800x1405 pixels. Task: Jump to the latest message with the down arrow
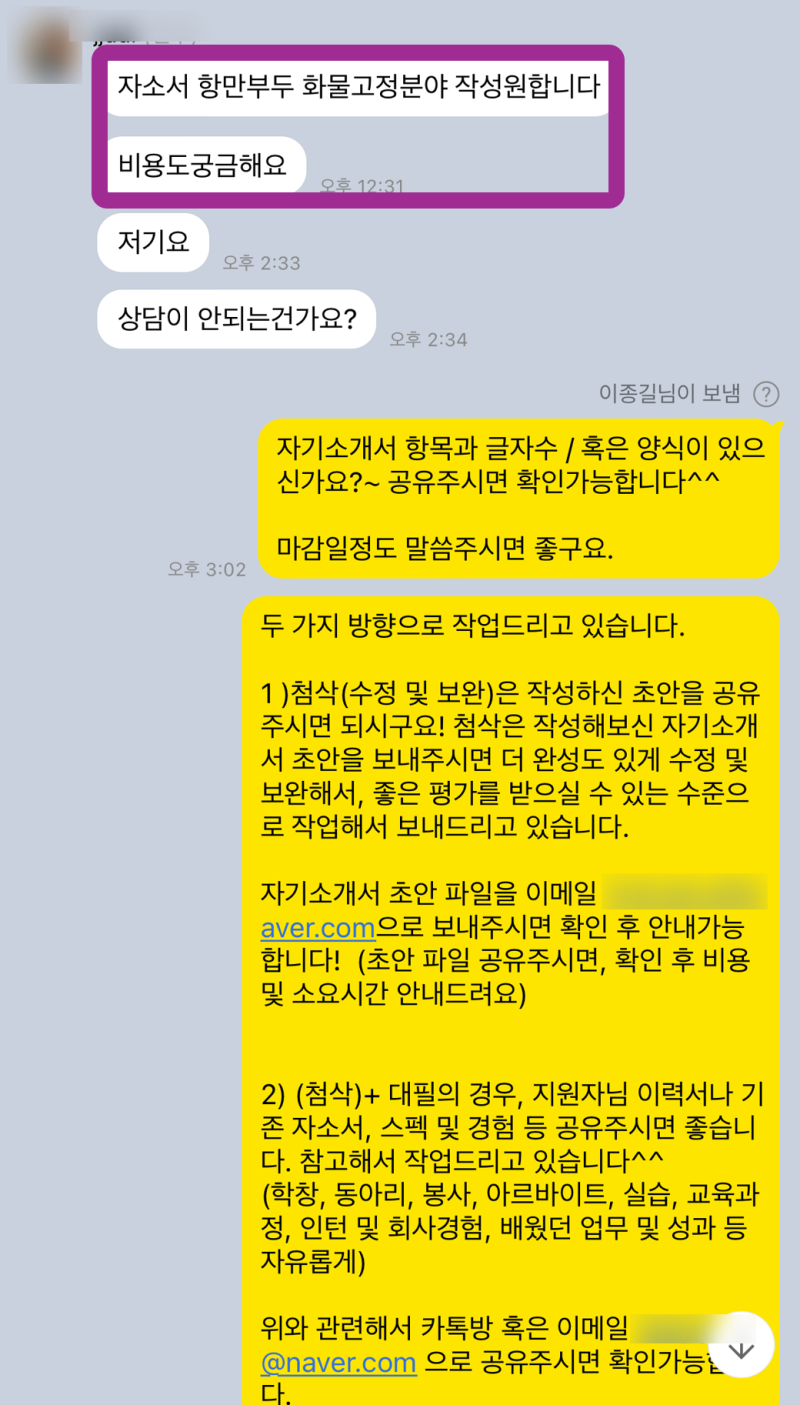click(741, 1349)
